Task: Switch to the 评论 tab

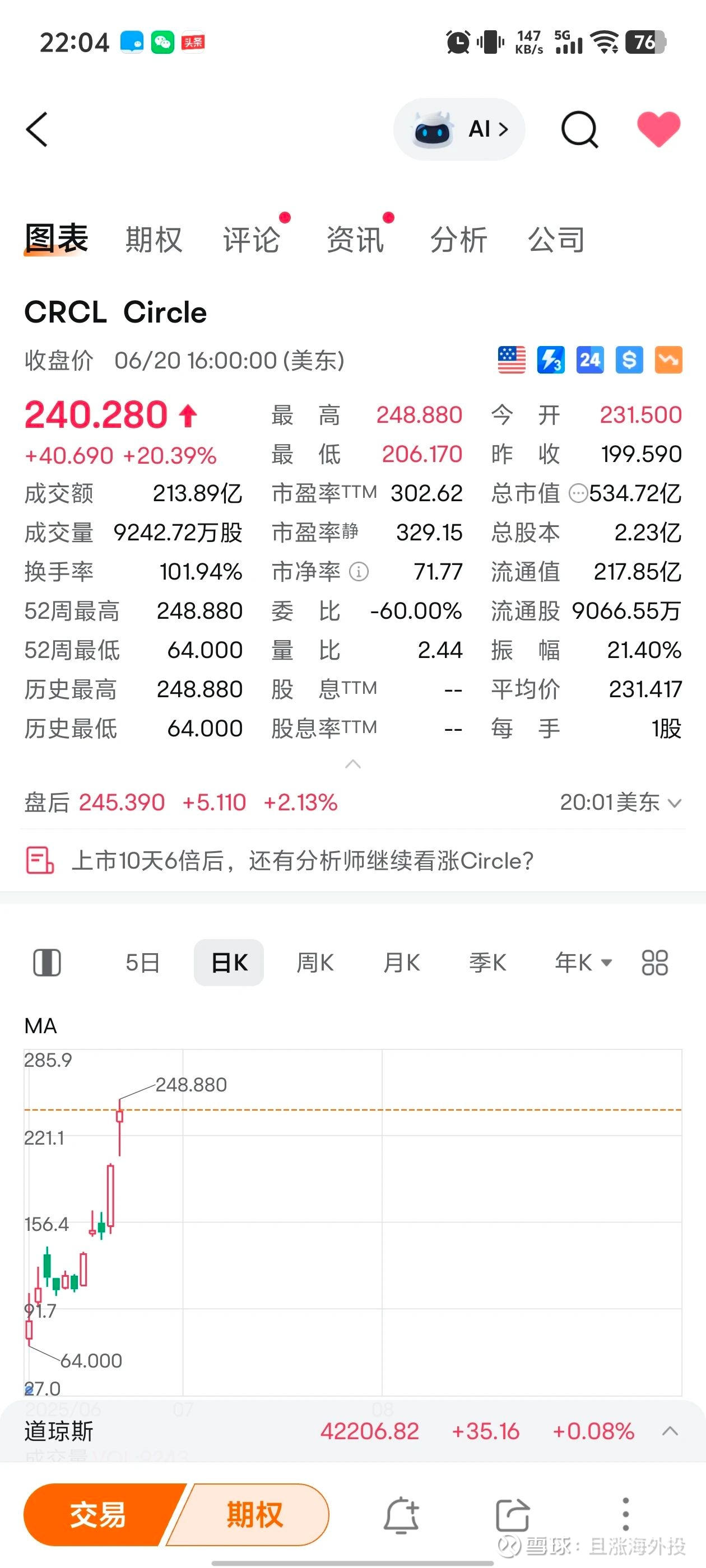Action: tap(251, 239)
